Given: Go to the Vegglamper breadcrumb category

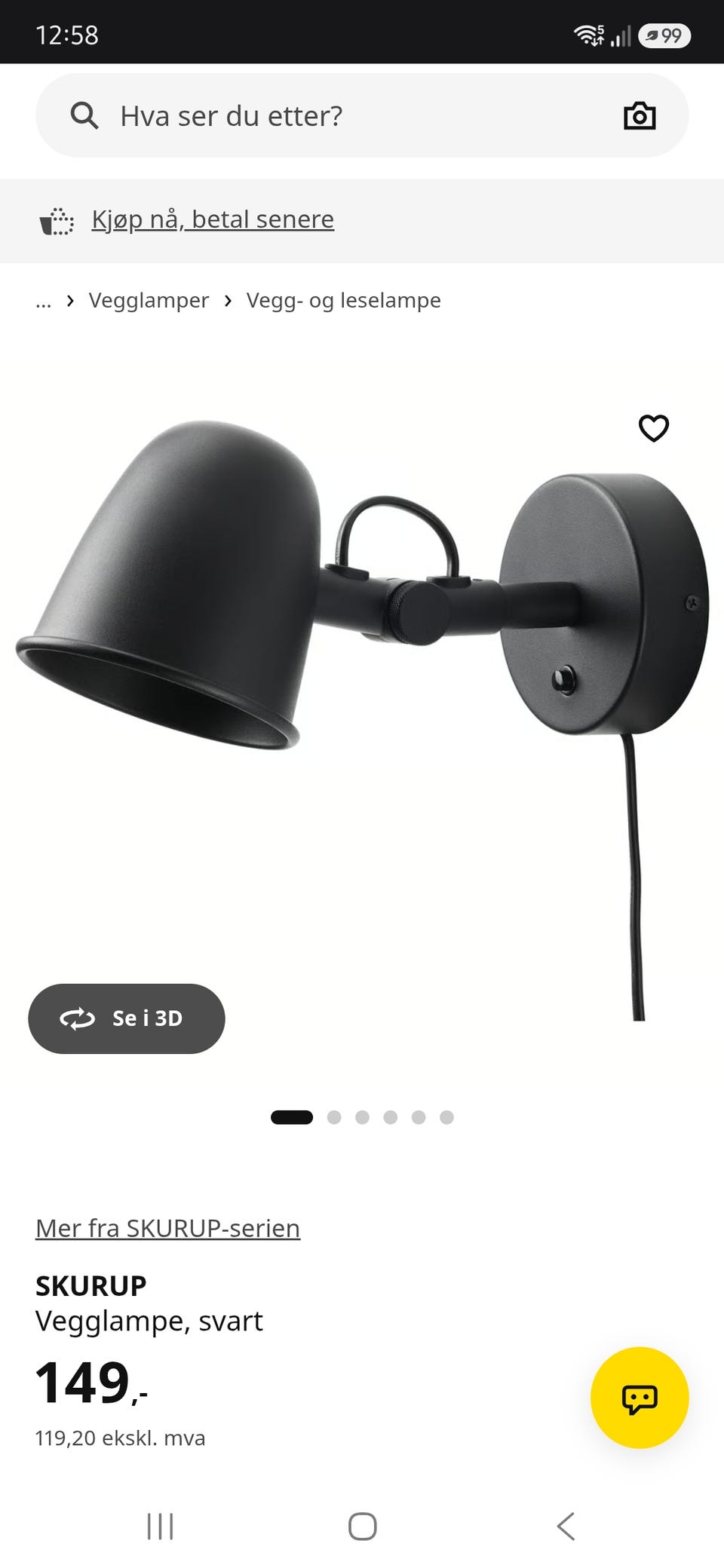Looking at the screenshot, I should pos(149,300).
